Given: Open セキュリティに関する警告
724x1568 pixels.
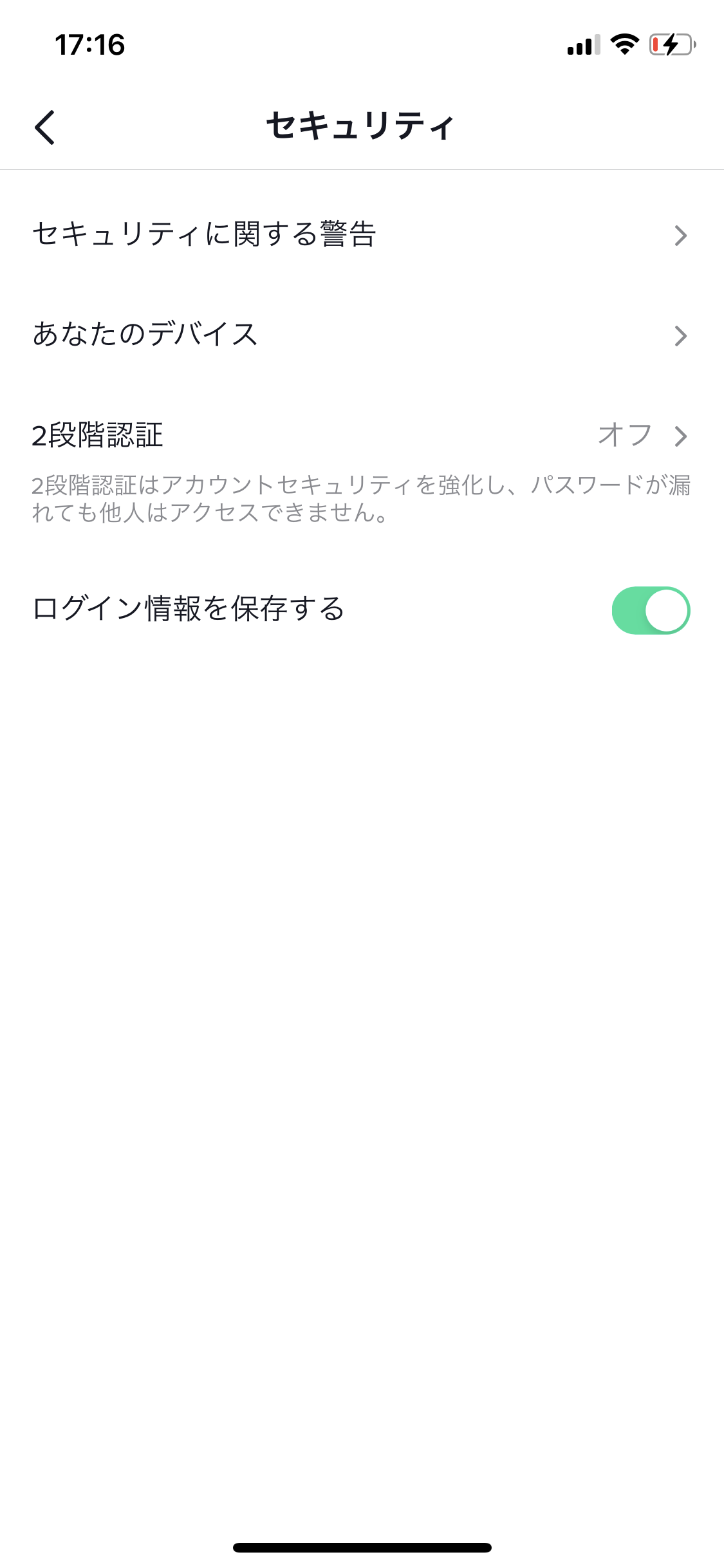Looking at the screenshot, I should pyautogui.click(x=362, y=234).
